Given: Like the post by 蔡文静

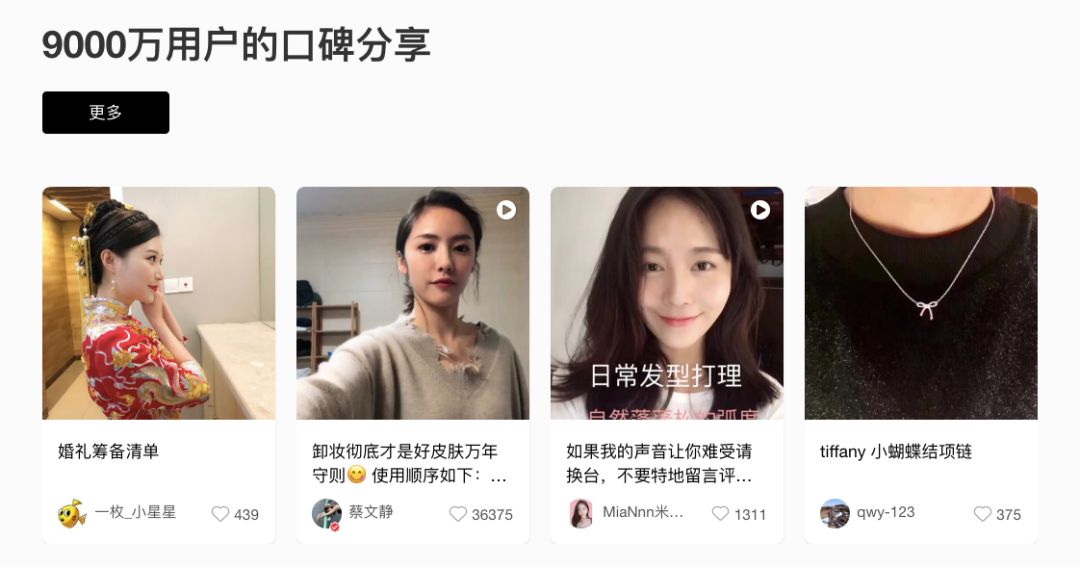Looking at the screenshot, I should pyautogui.click(x=458, y=514).
